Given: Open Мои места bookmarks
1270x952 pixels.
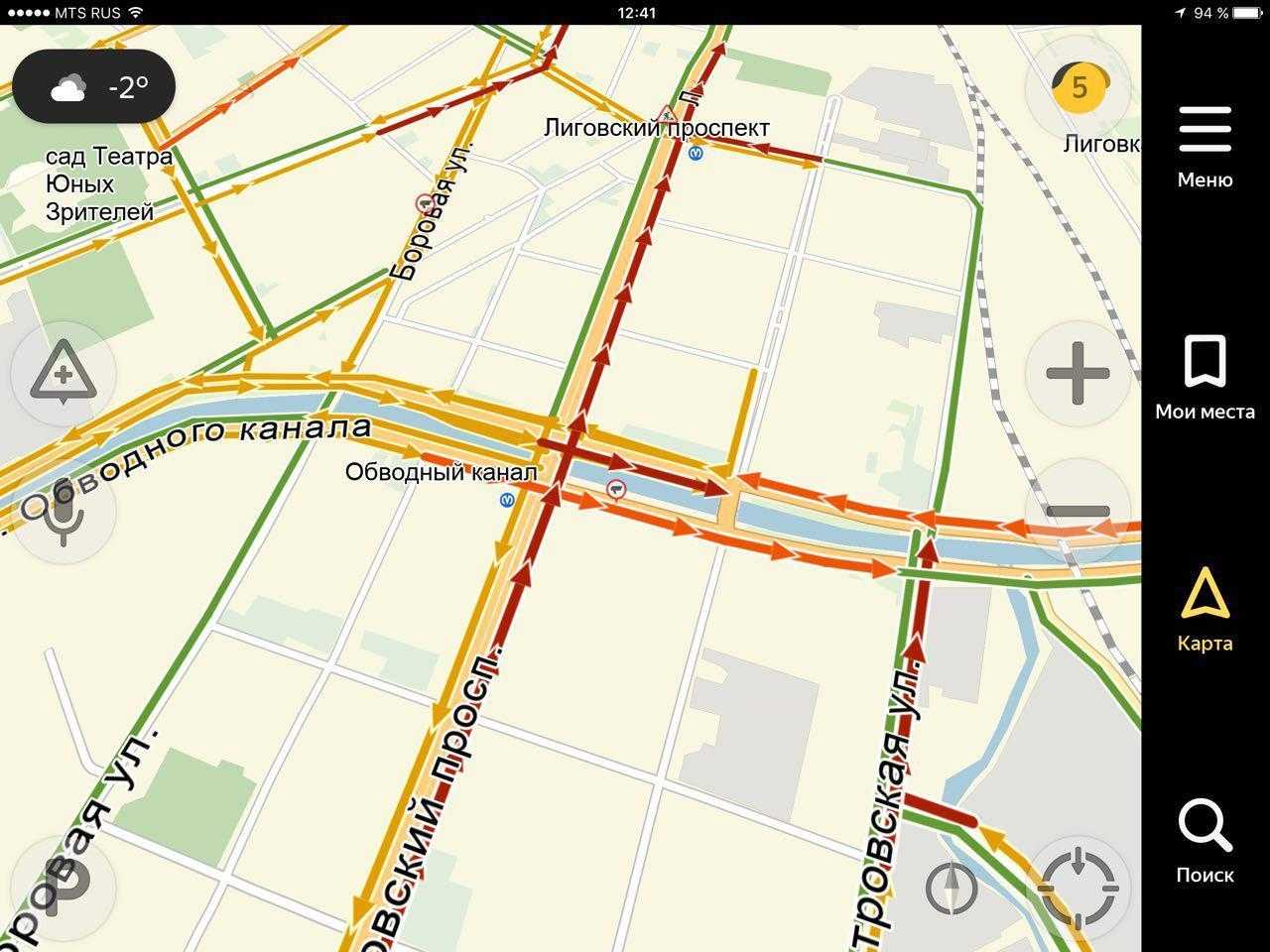Looking at the screenshot, I should click(x=1205, y=377).
